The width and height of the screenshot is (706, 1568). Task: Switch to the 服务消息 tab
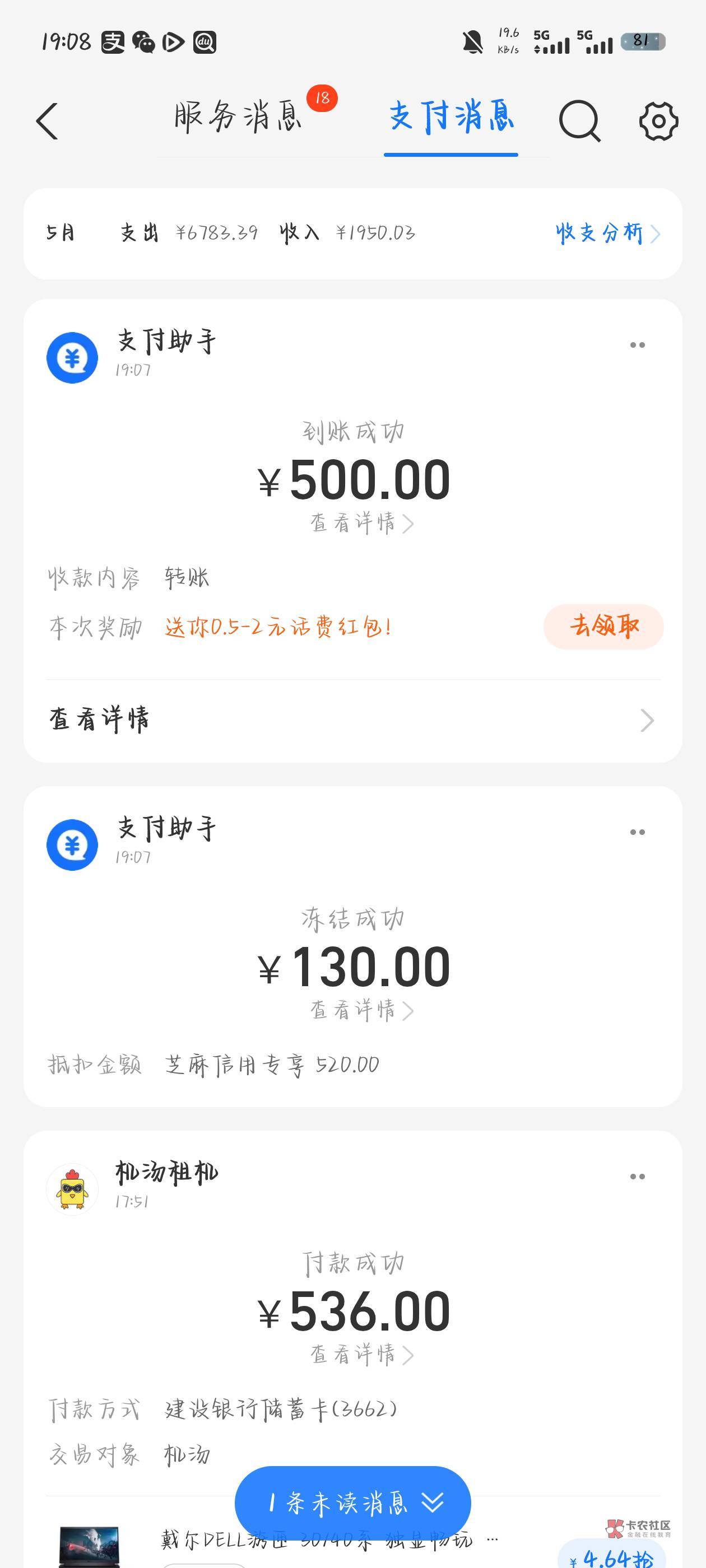[239, 117]
